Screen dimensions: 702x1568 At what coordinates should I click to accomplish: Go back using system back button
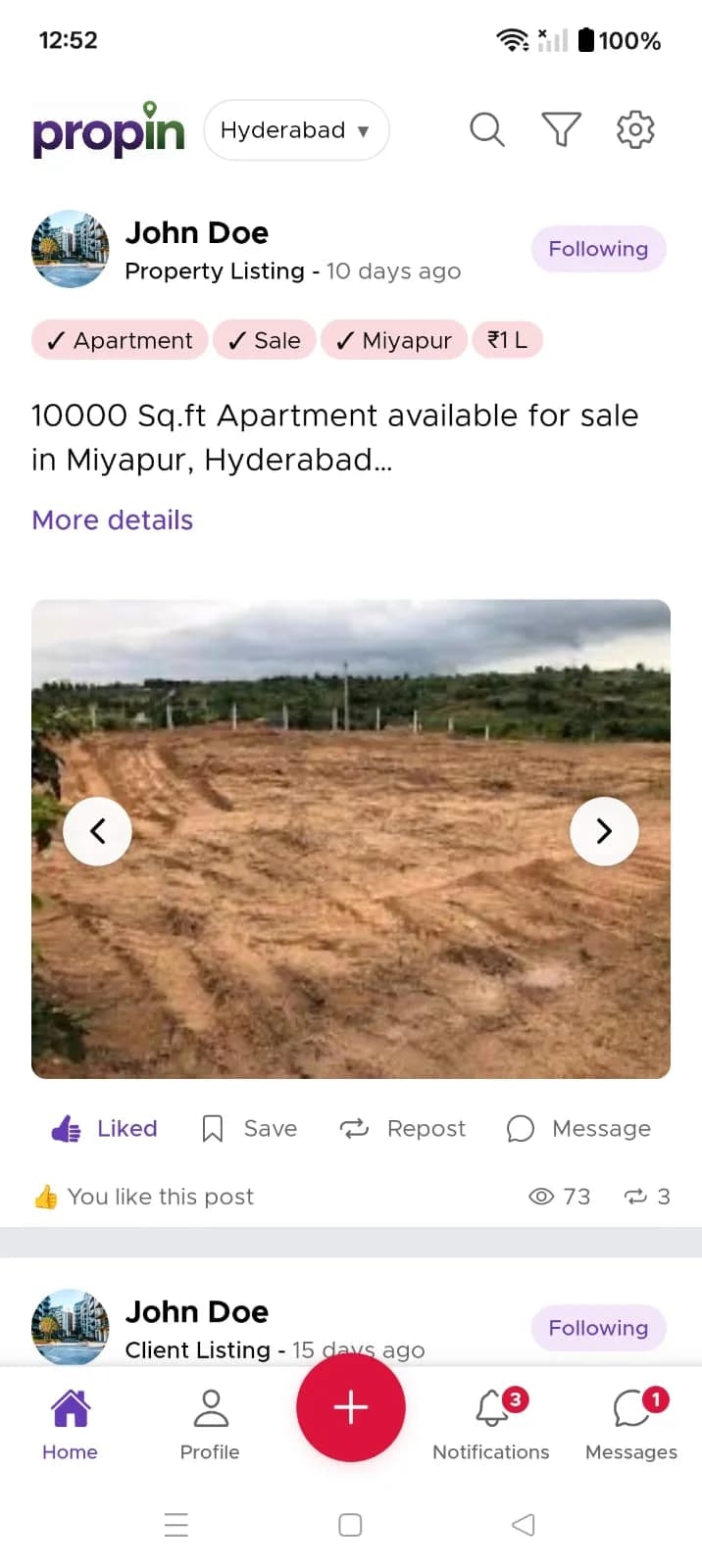(x=524, y=1525)
